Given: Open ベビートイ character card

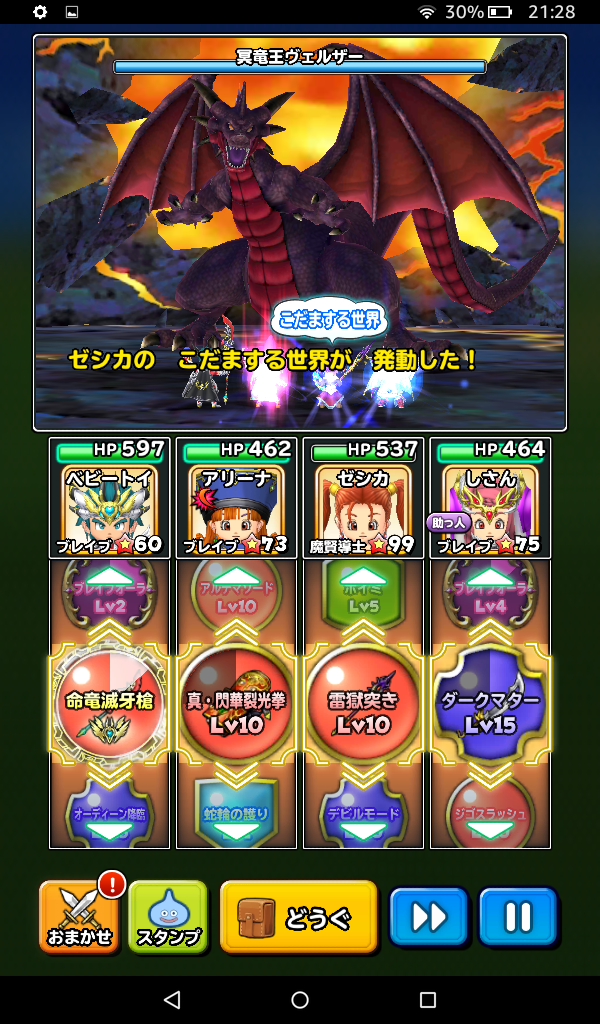Looking at the screenshot, I should pos(110,497).
